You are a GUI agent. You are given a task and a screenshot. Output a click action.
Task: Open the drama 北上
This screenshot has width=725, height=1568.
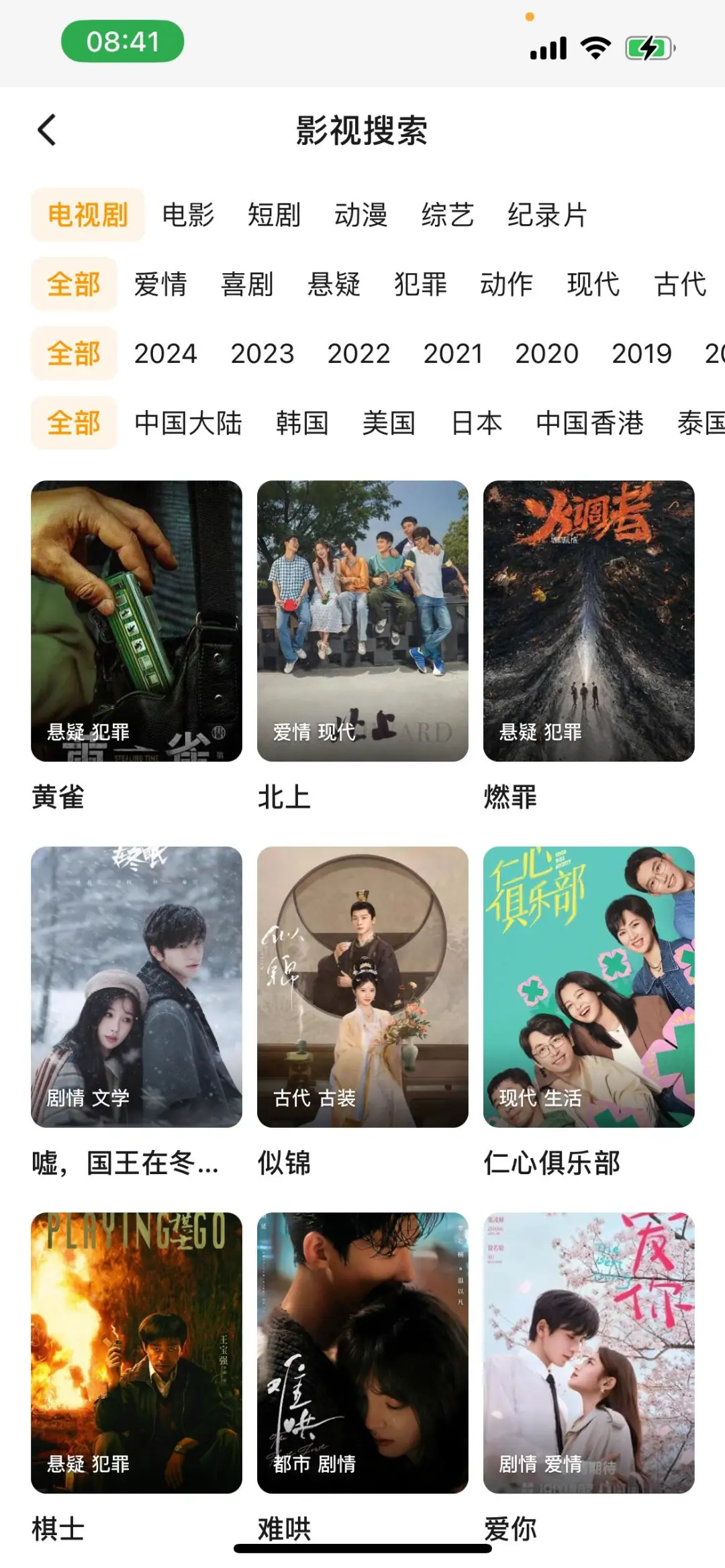tap(362, 621)
